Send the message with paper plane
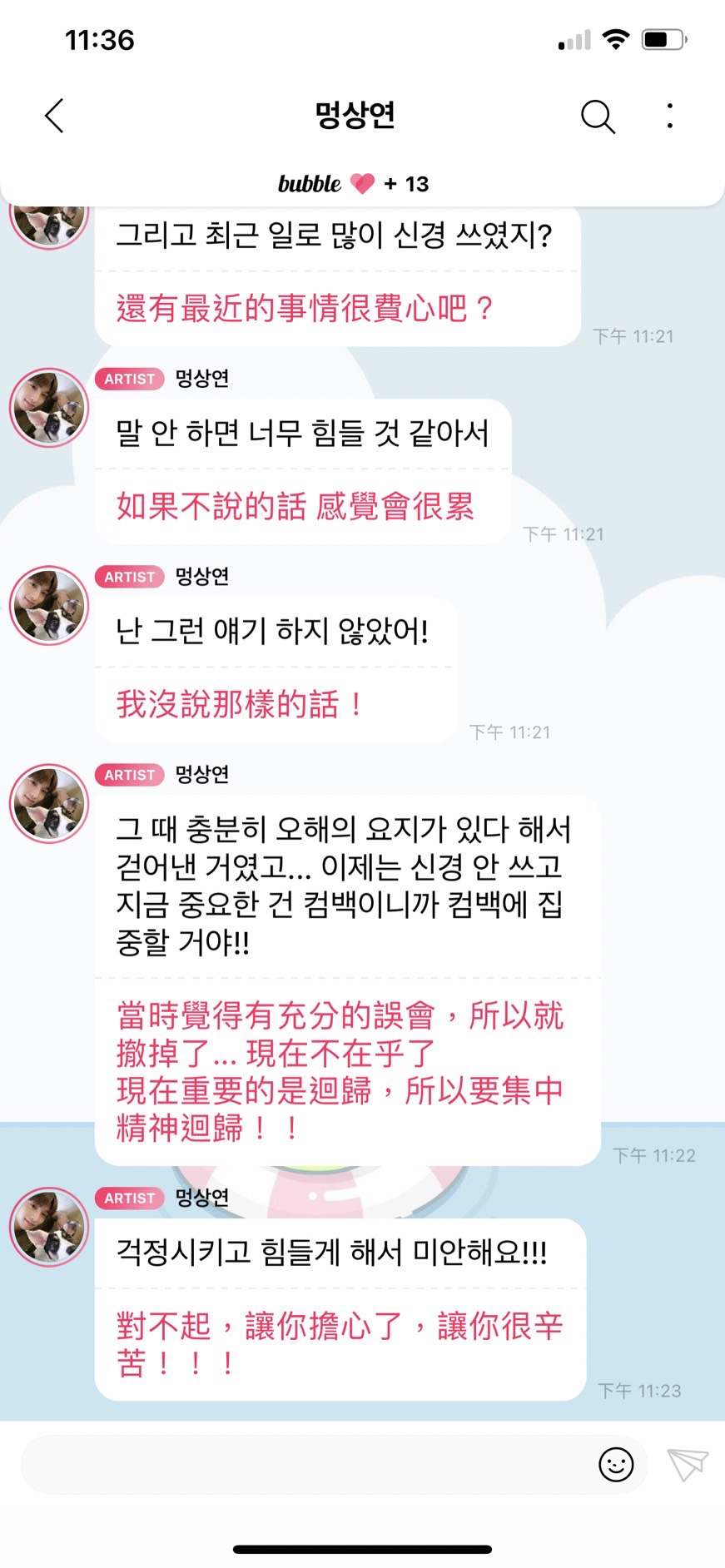This screenshot has width=725, height=1568. pos(688,1464)
